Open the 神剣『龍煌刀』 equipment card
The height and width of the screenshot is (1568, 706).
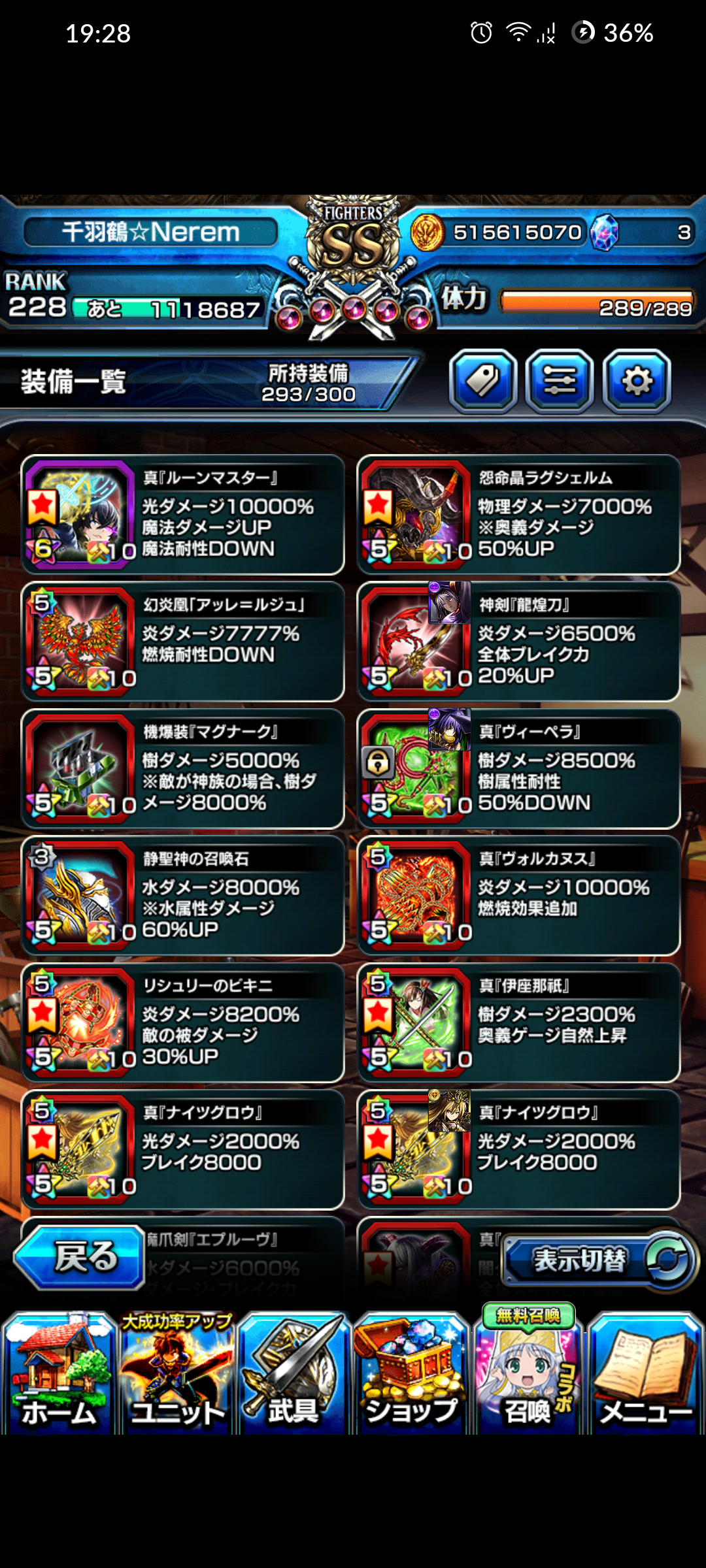519,642
